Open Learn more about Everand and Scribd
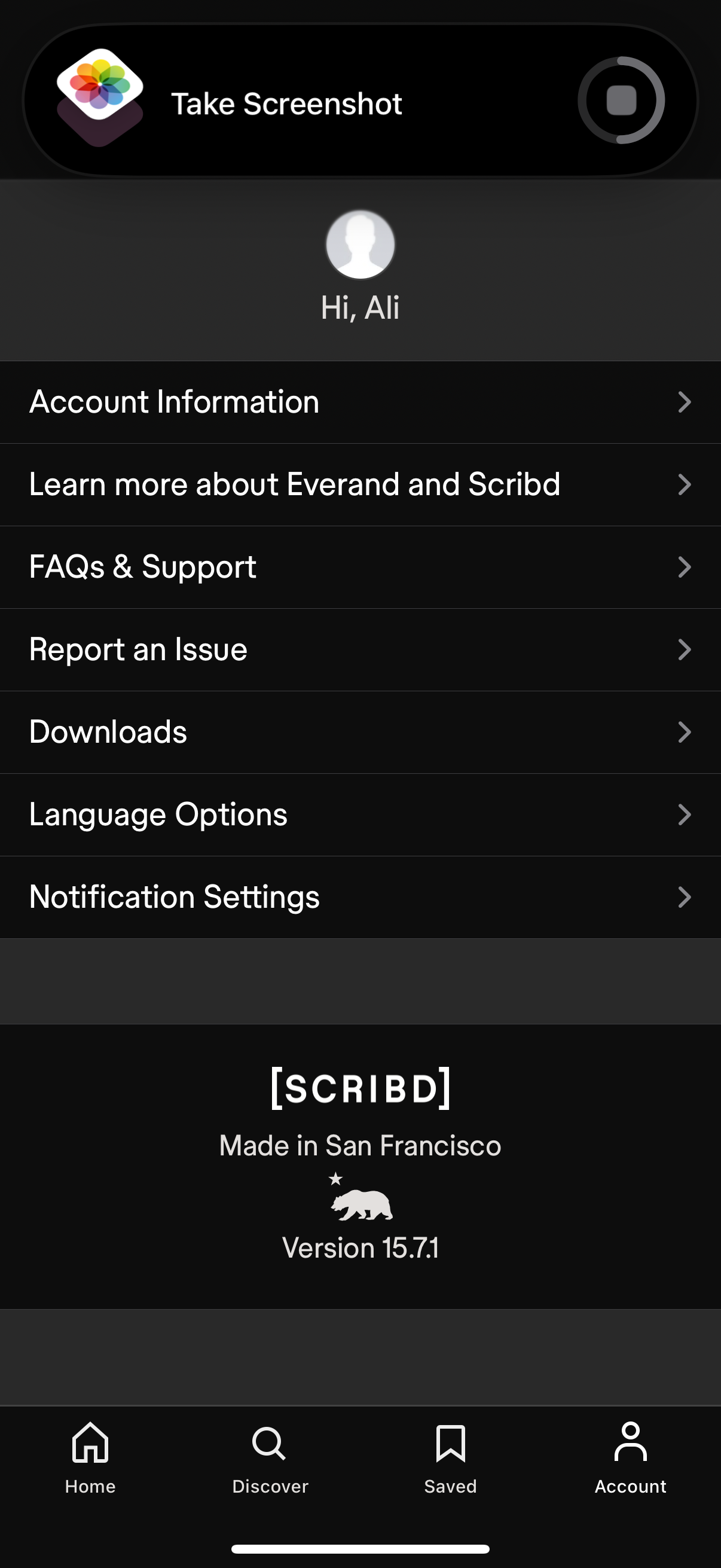This screenshot has width=721, height=1568. click(360, 484)
